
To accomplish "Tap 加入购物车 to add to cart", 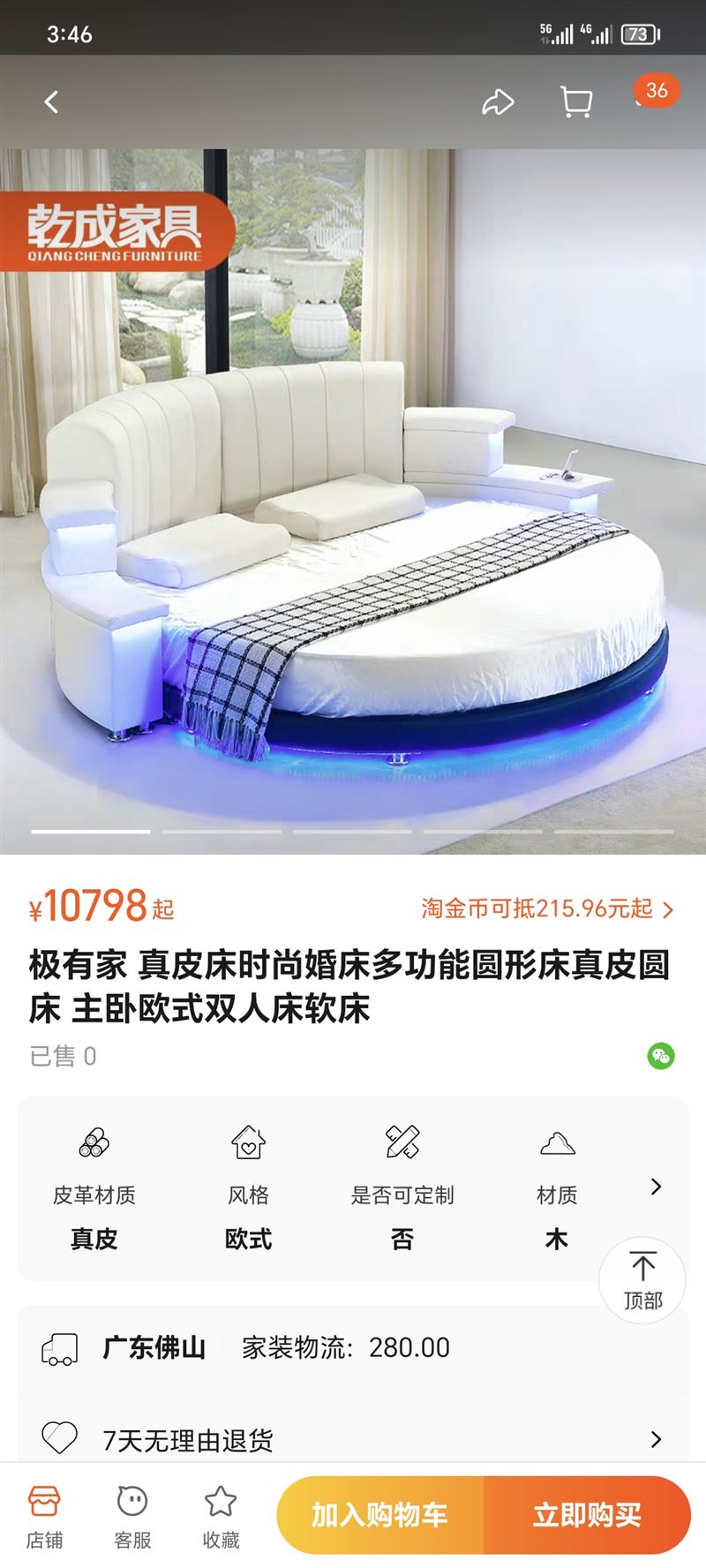I will (x=380, y=1515).
